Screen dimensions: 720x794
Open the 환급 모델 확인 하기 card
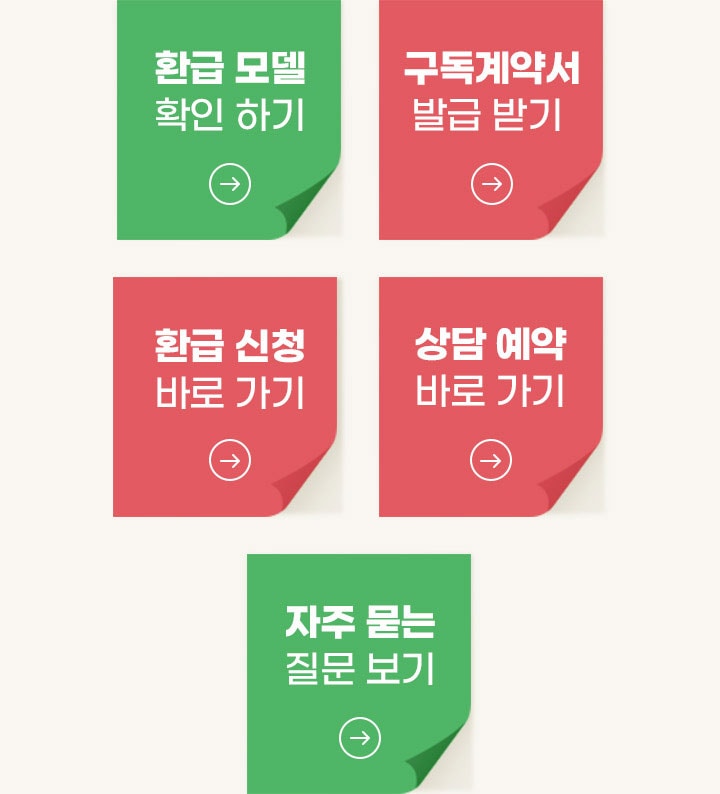229,120
